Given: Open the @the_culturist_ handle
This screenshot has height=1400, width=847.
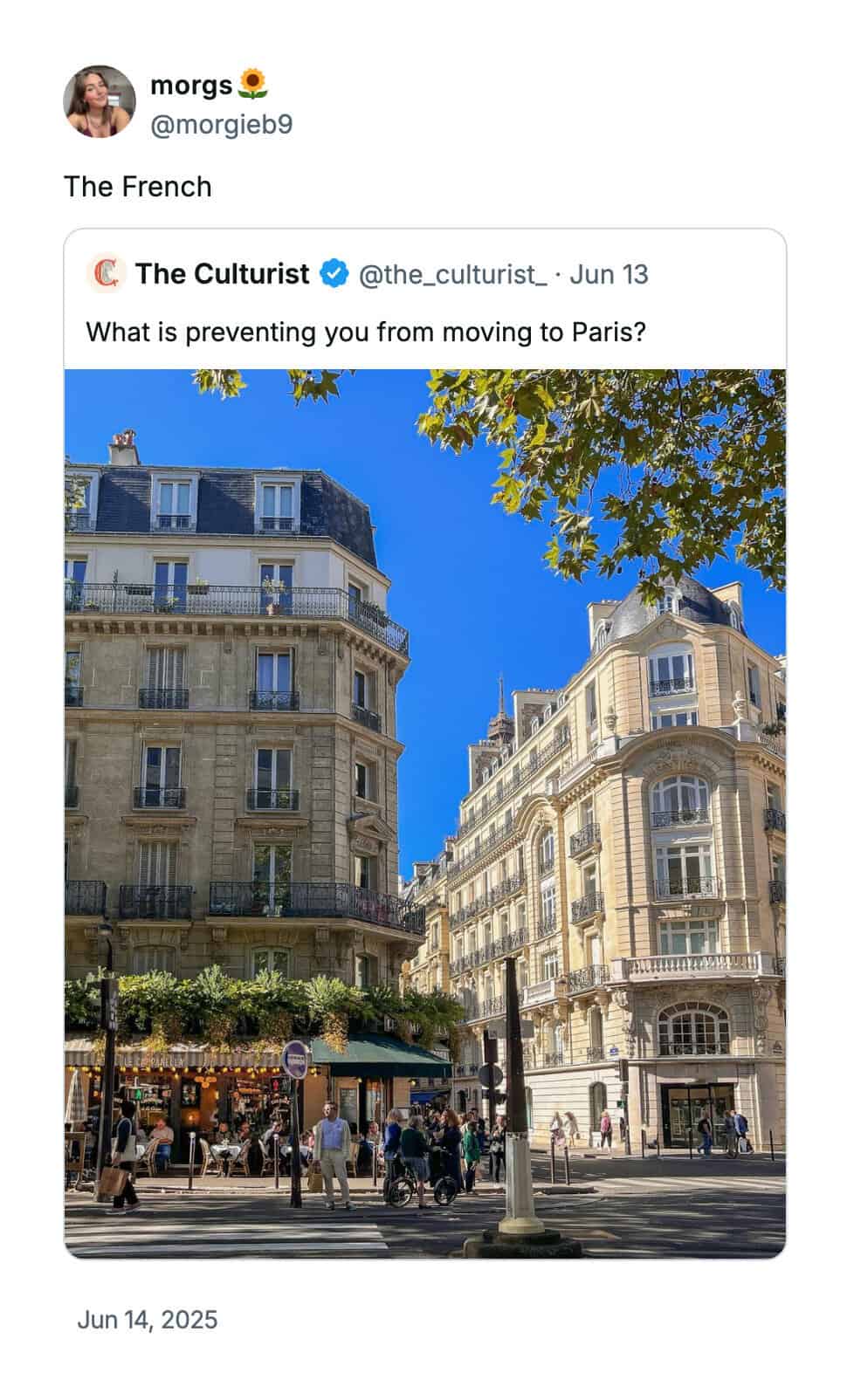Looking at the screenshot, I should click(x=452, y=274).
